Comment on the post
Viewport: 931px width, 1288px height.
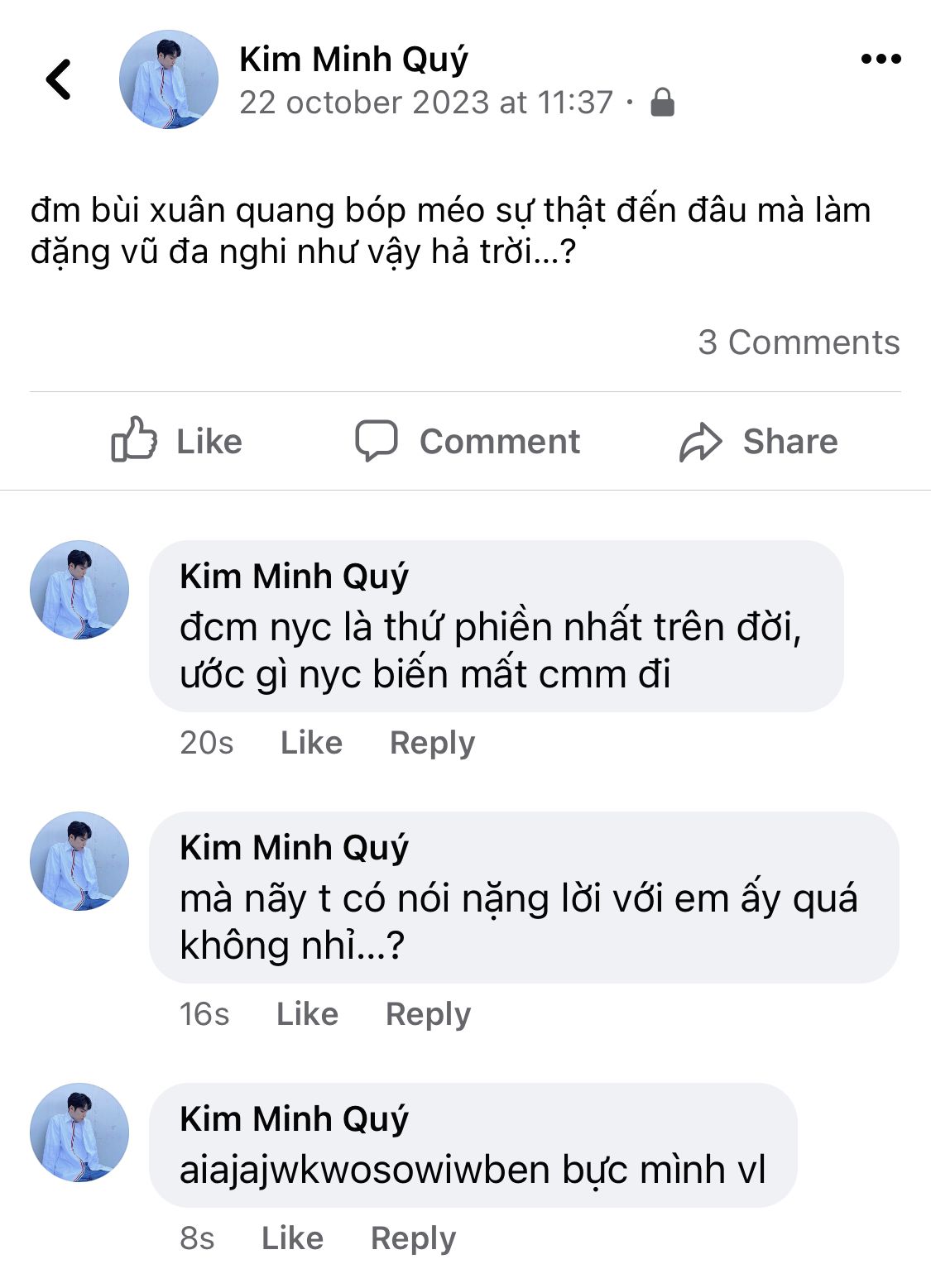point(468,441)
